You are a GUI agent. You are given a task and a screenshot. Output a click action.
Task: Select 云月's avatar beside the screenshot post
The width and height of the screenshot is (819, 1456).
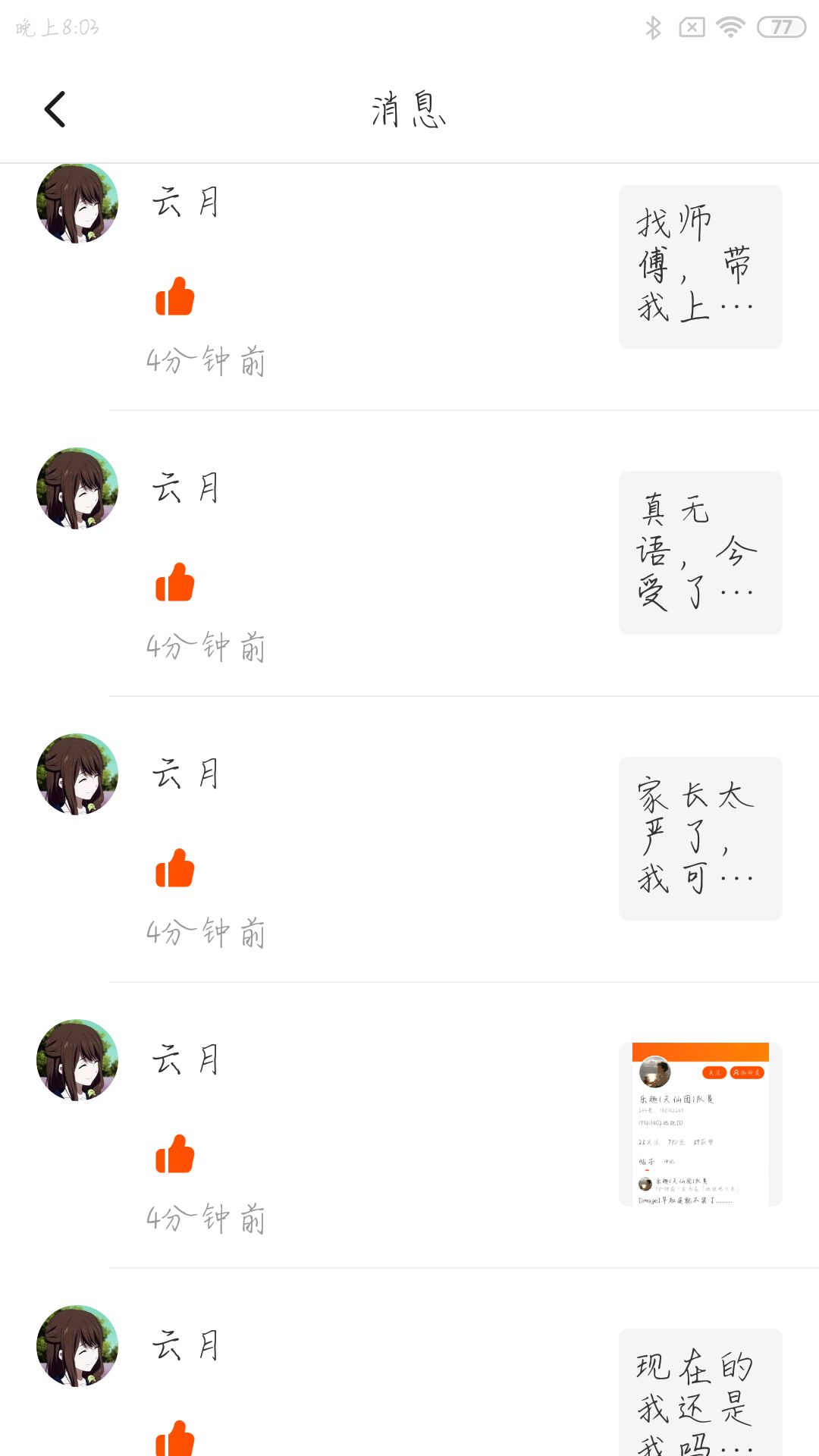tap(77, 1060)
